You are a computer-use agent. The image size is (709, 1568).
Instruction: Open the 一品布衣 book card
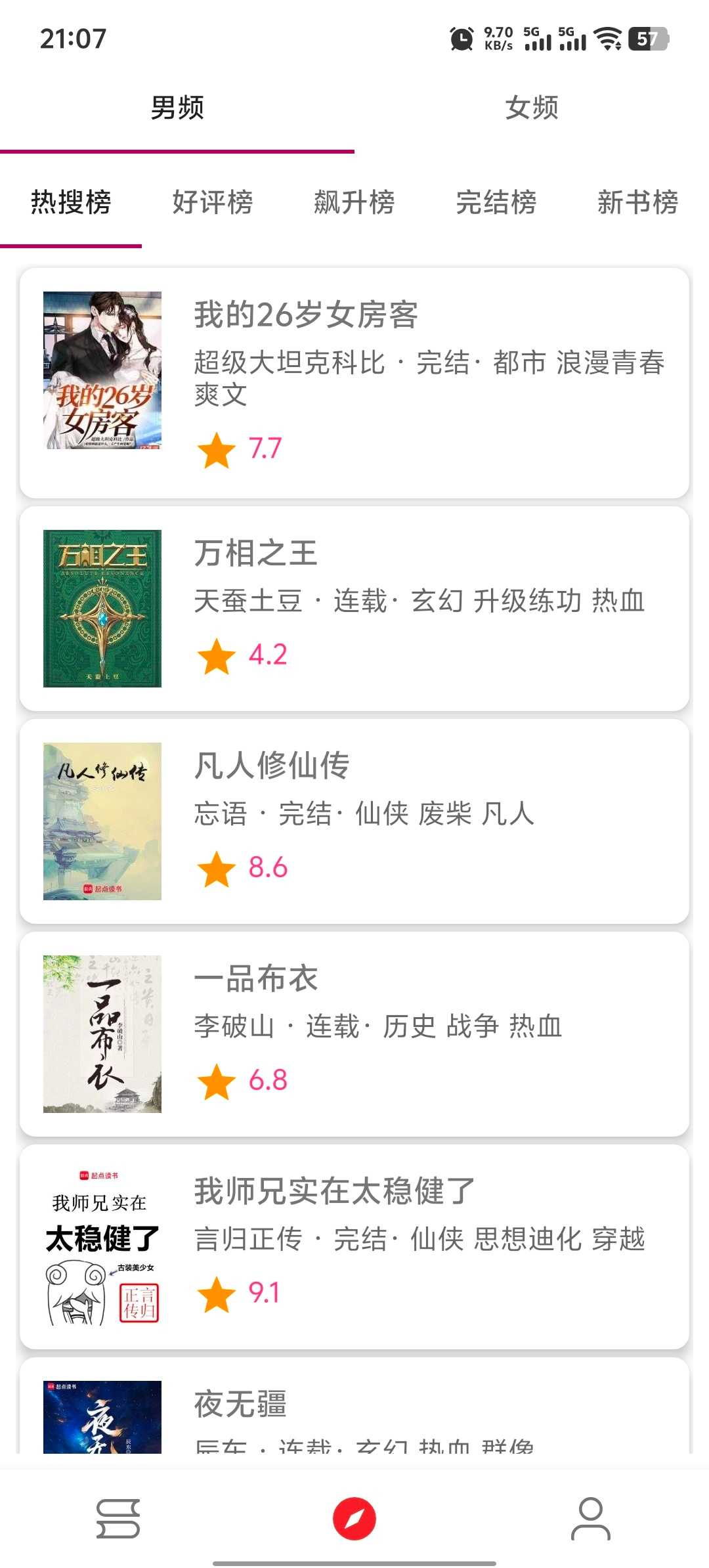(x=354, y=1034)
